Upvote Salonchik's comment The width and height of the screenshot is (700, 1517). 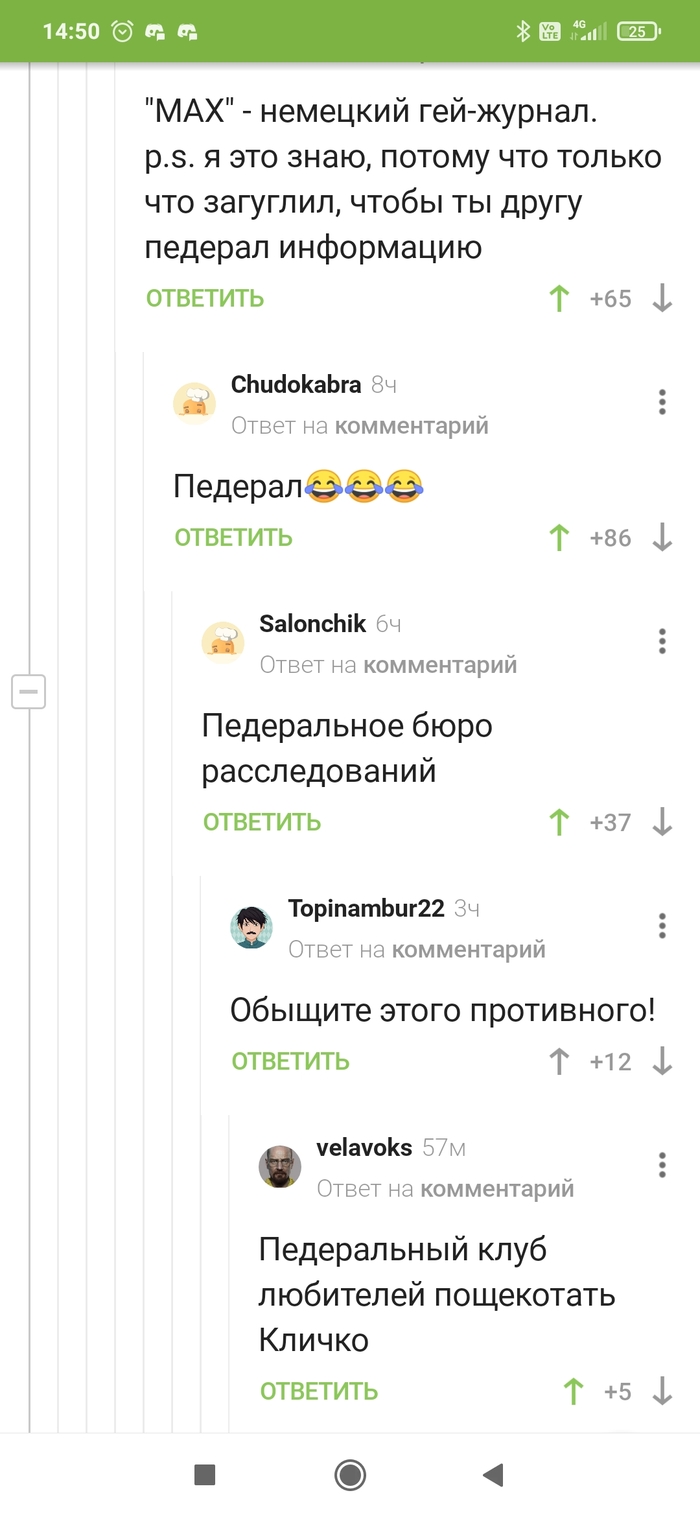[559, 822]
